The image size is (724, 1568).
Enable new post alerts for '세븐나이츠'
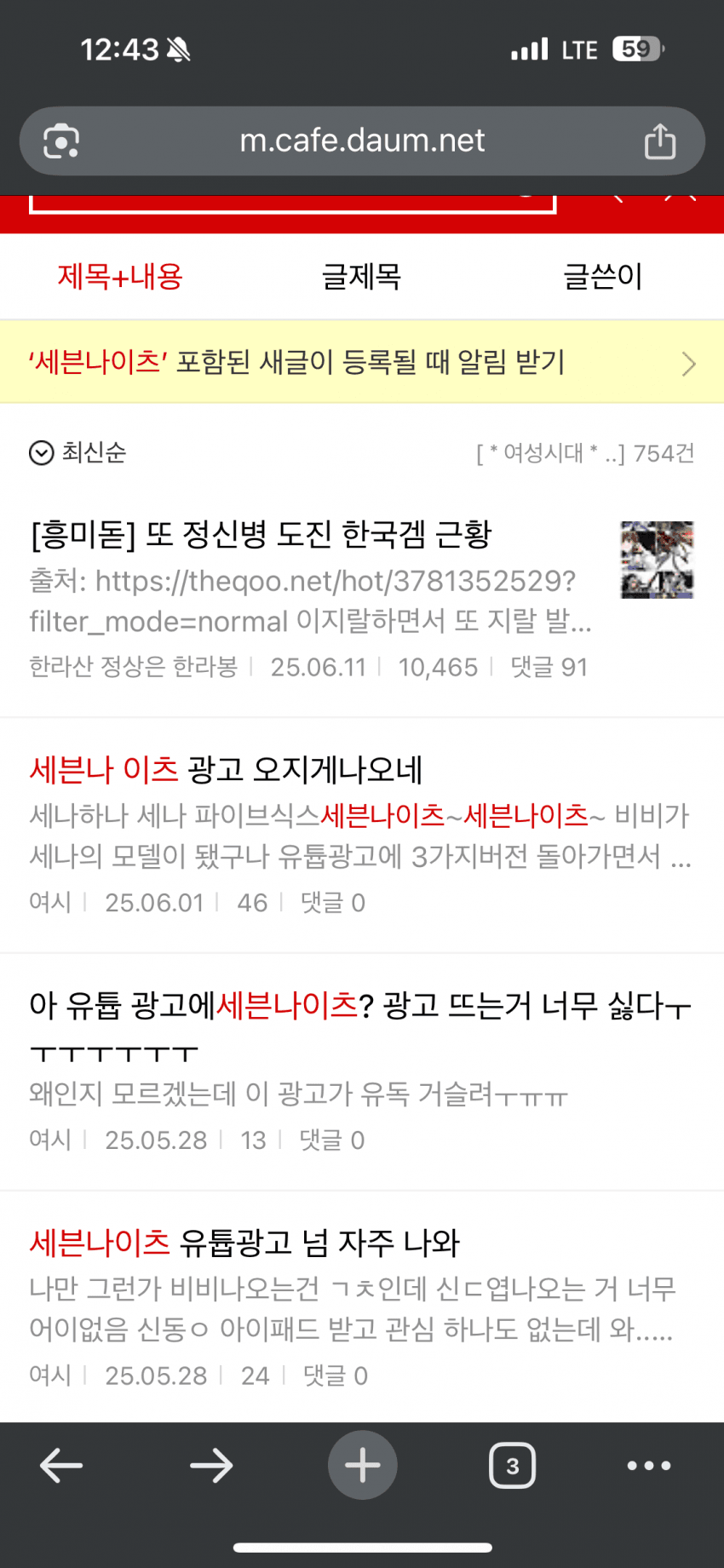(362, 363)
